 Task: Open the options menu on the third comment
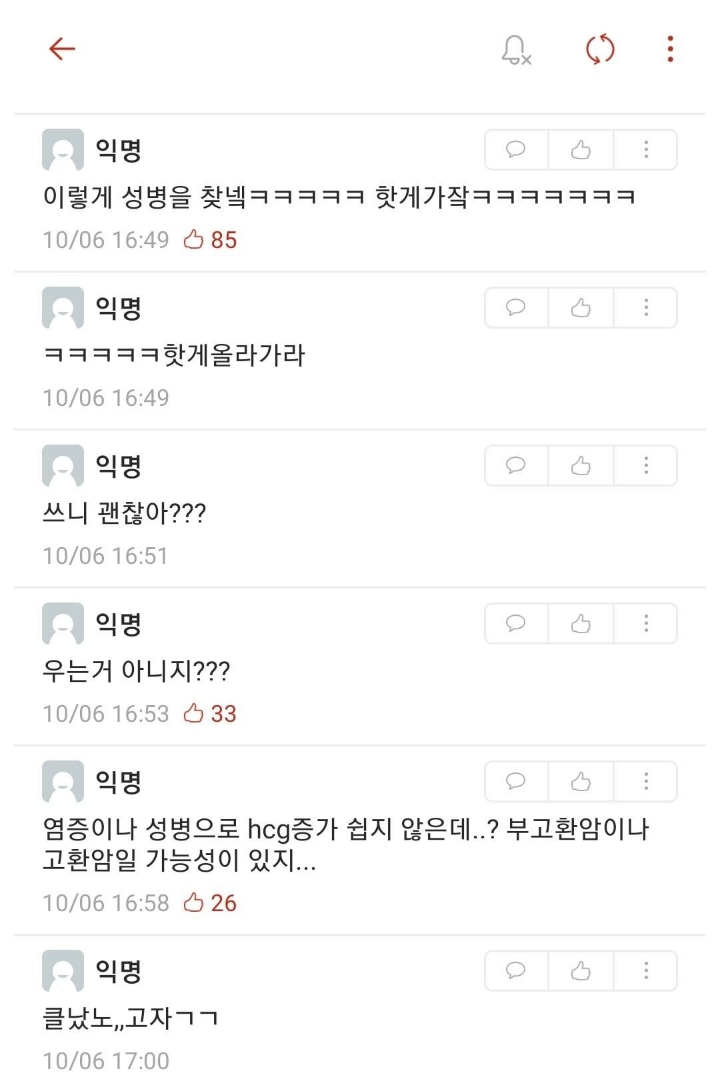pyautogui.click(x=646, y=465)
